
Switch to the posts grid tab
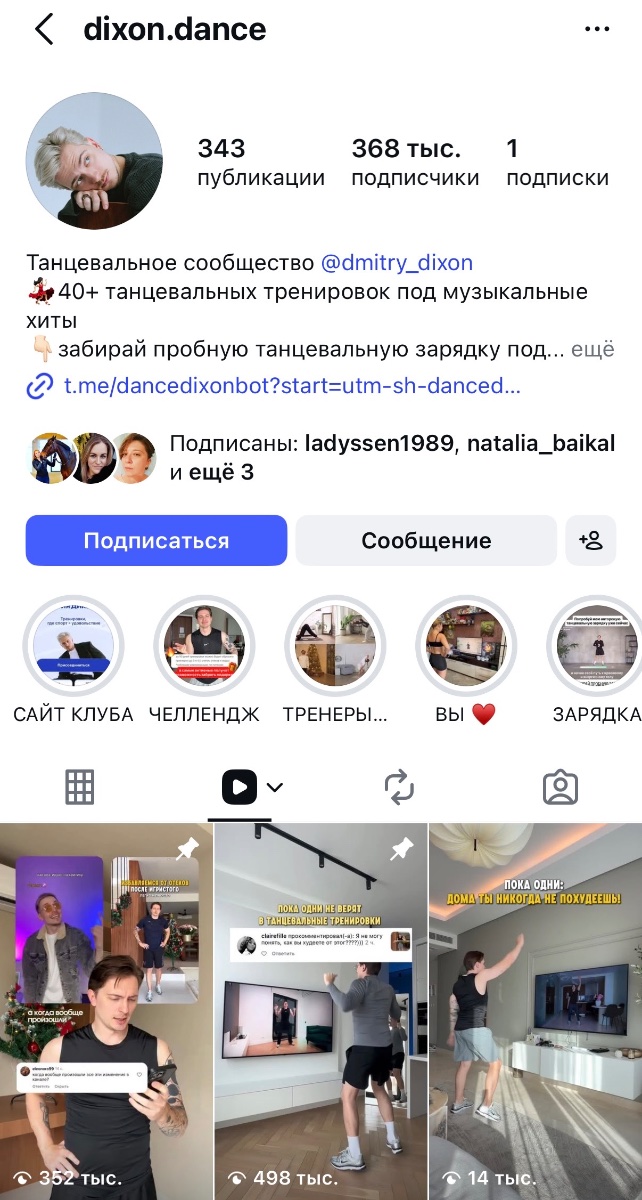pyautogui.click(x=80, y=788)
